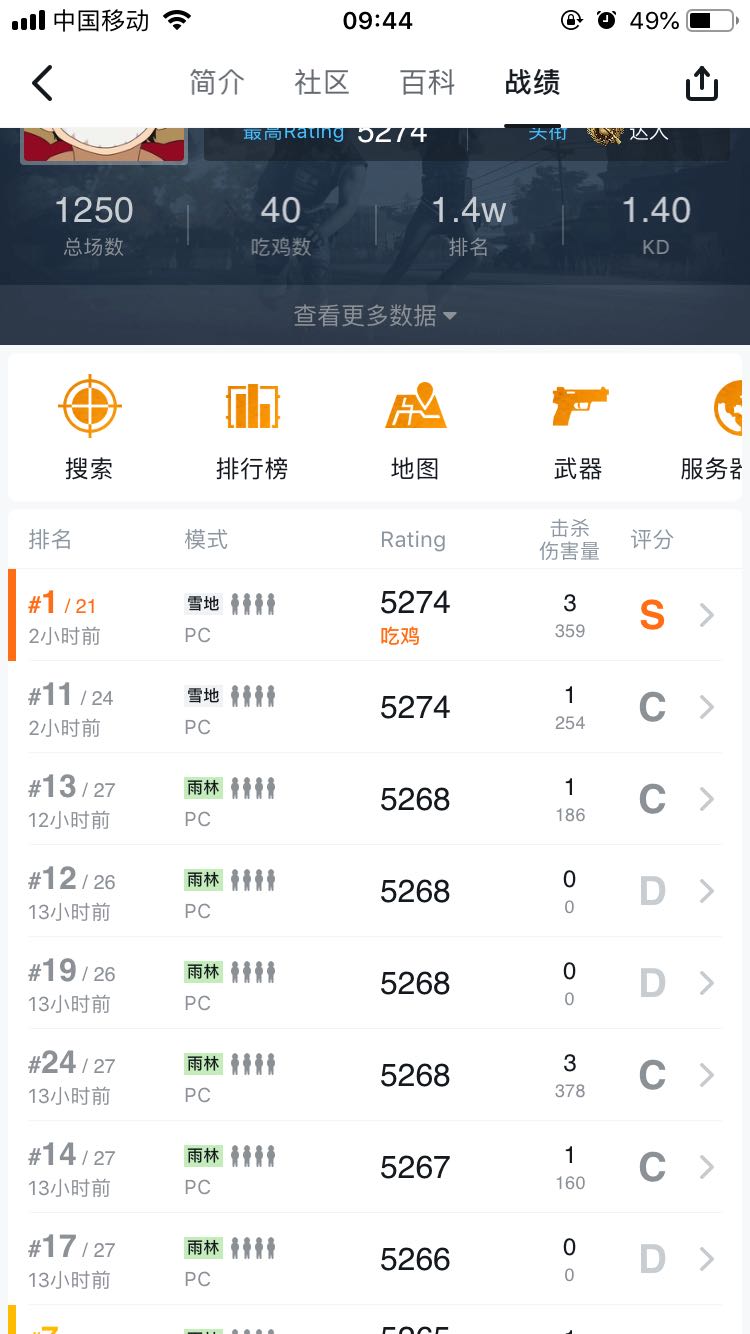Switch to the 简介 tab
This screenshot has height=1334, width=750.
pos(217,83)
